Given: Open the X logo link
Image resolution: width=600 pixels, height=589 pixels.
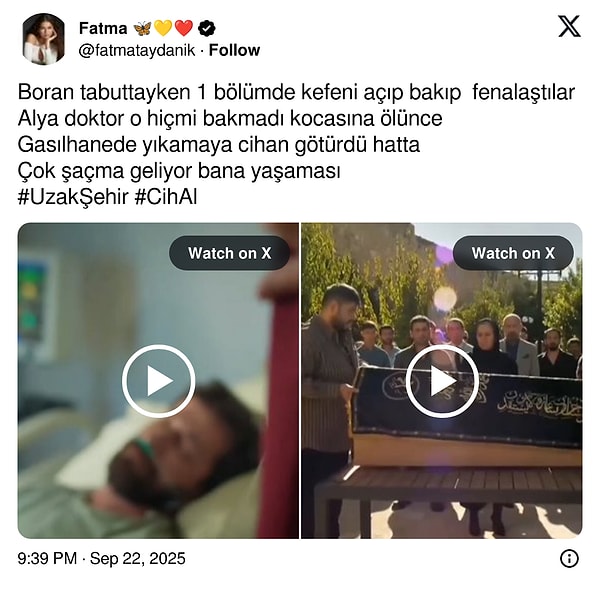Looking at the screenshot, I should [569, 27].
